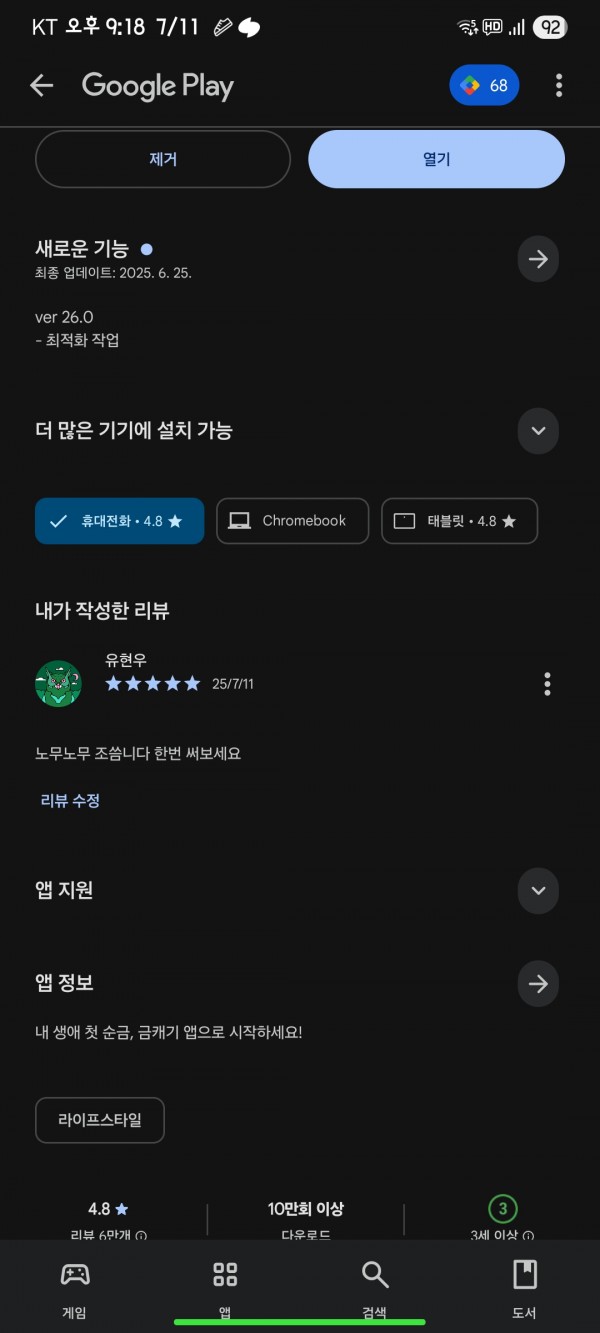Expand the 더 많은 기기에 설치 가능 section

click(x=538, y=431)
